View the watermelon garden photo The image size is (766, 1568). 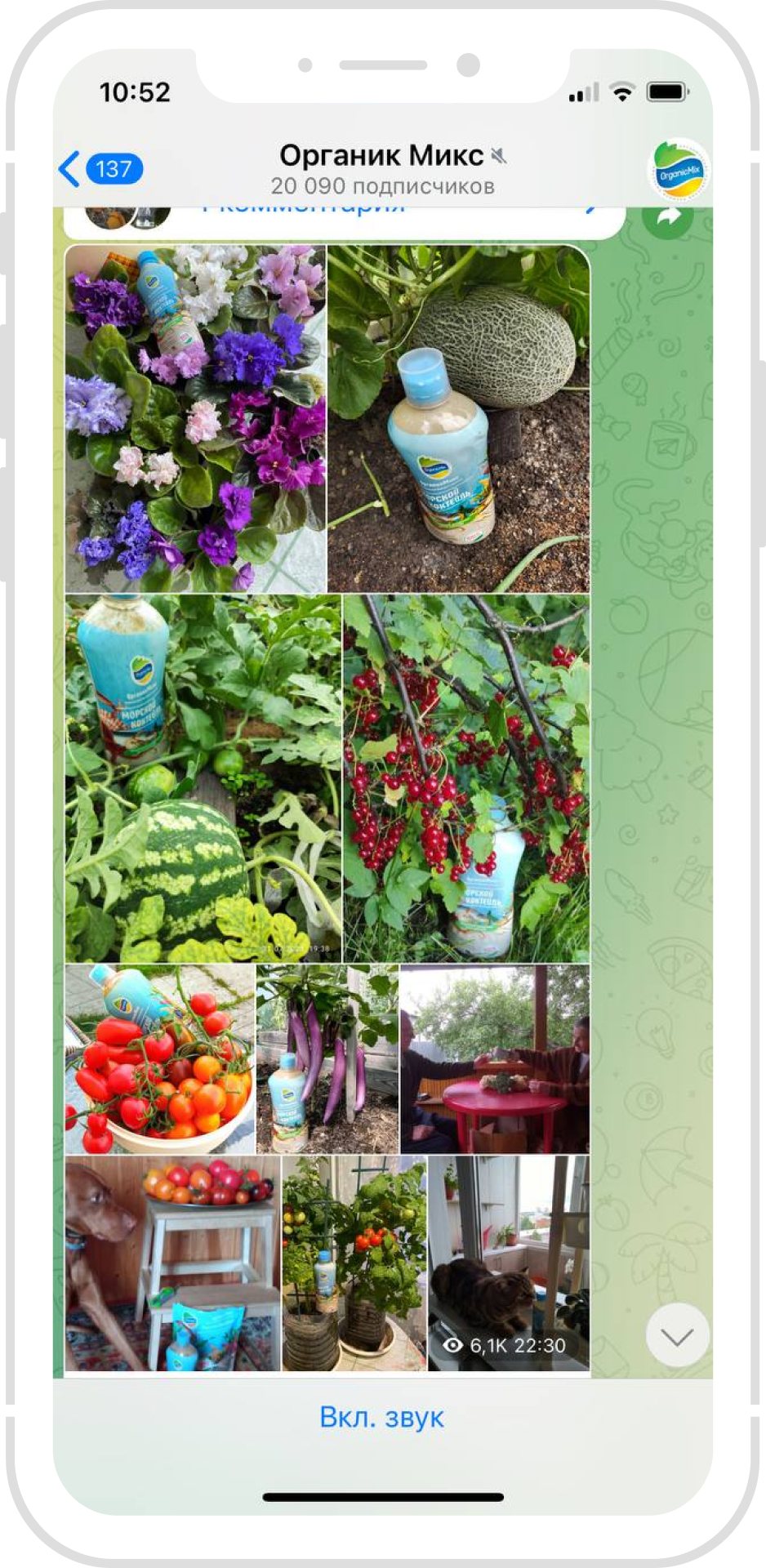pos(203,778)
